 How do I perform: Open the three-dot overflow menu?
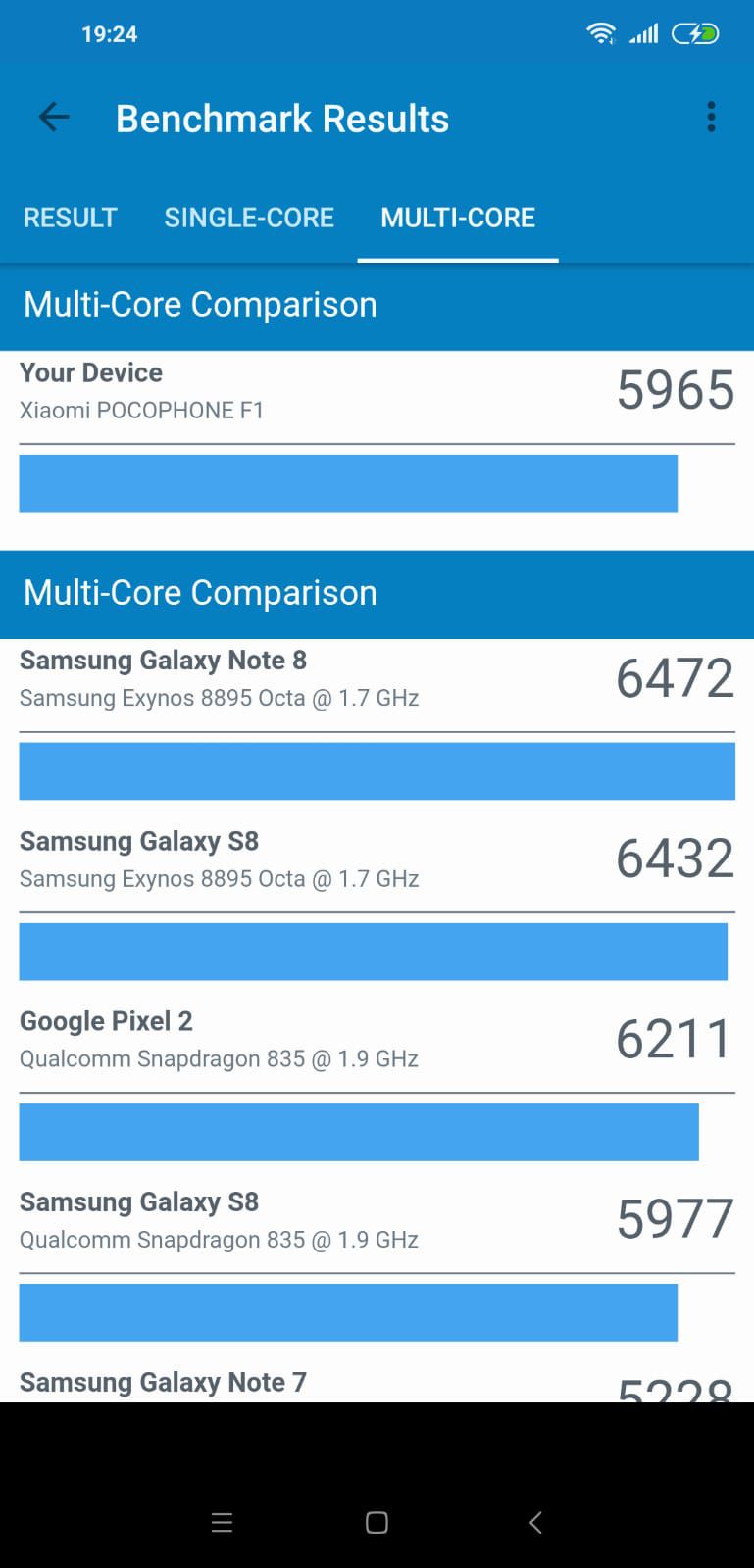(712, 118)
